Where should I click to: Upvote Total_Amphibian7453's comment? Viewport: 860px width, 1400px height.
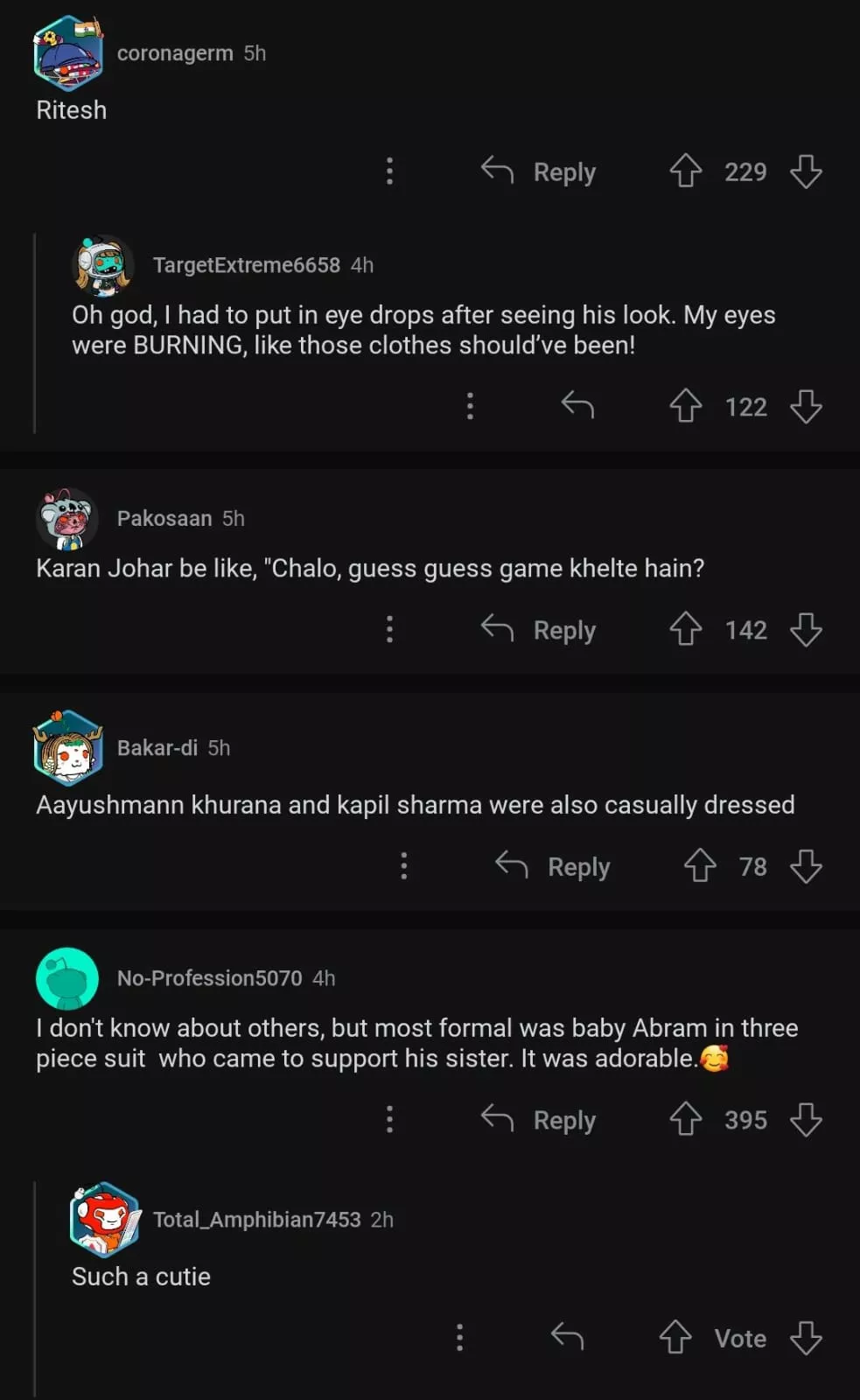click(675, 1338)
